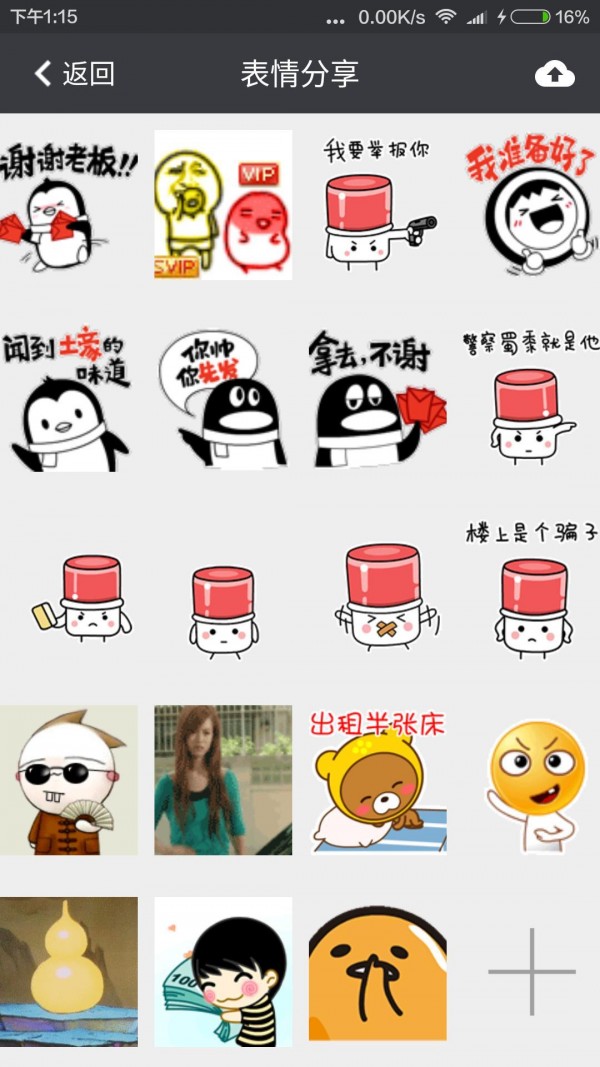Image resolution: width=600 pixels, height=1067 pixels.
Task: Pick the 楼上是个骗子 sticker
Action: (x=531, y=589)
